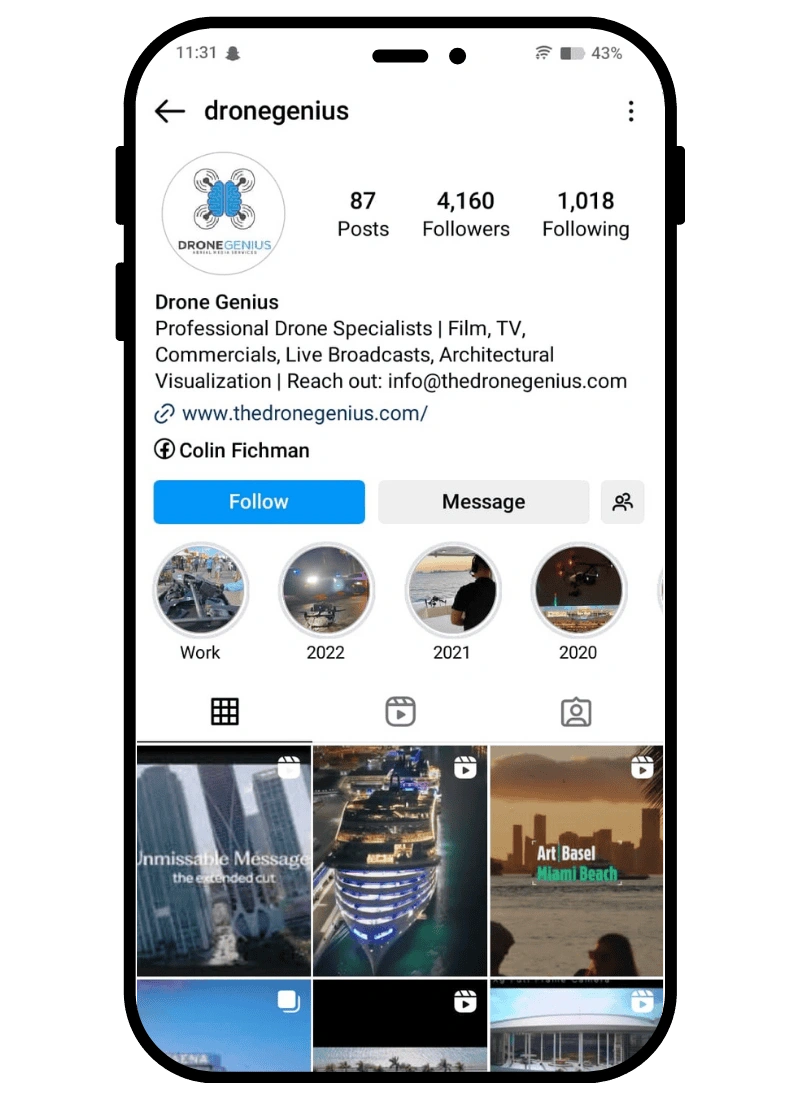Open the Art Basel Miami Beach reel
The height and width of the screenshot is (1100, 800).
tap(576, 860)
